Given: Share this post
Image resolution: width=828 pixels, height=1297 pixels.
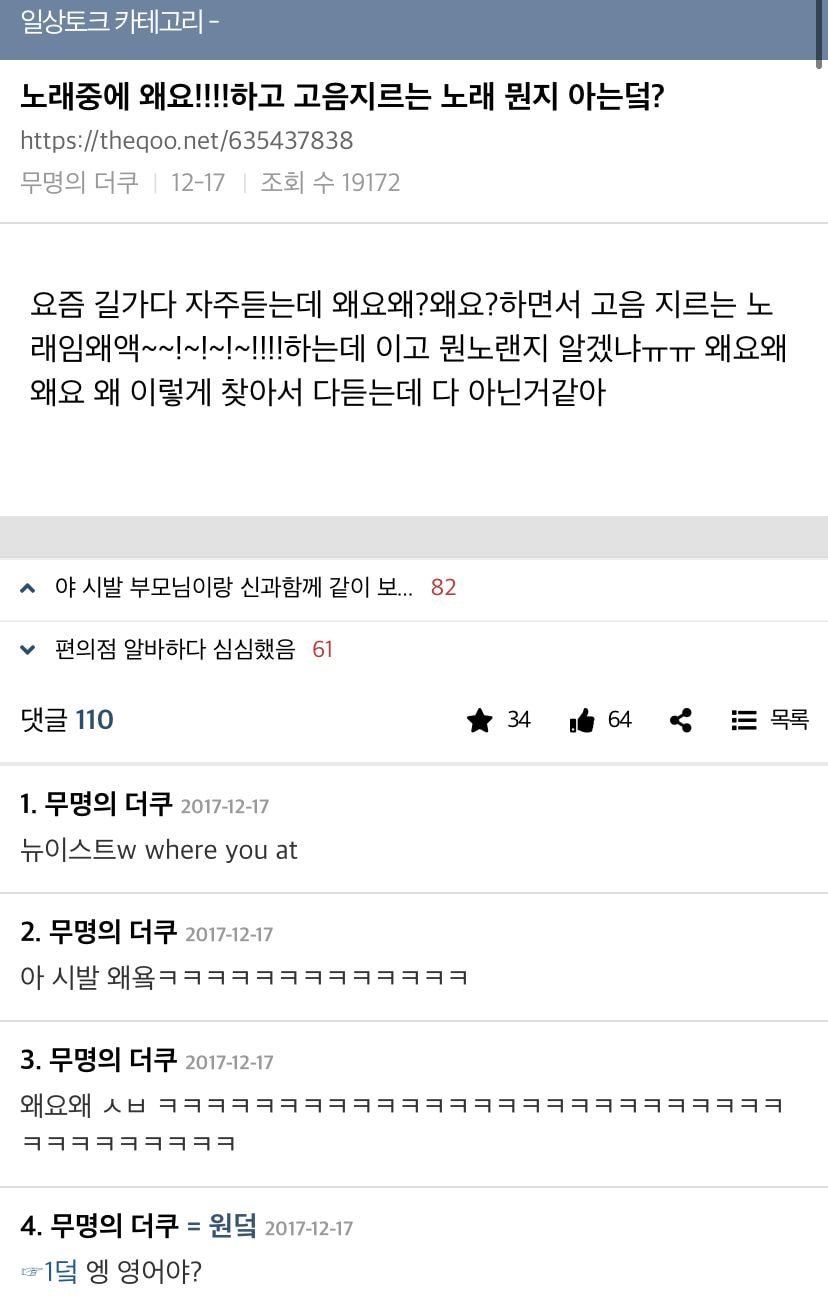Looking at the screenshot, I should pos(681,720).
